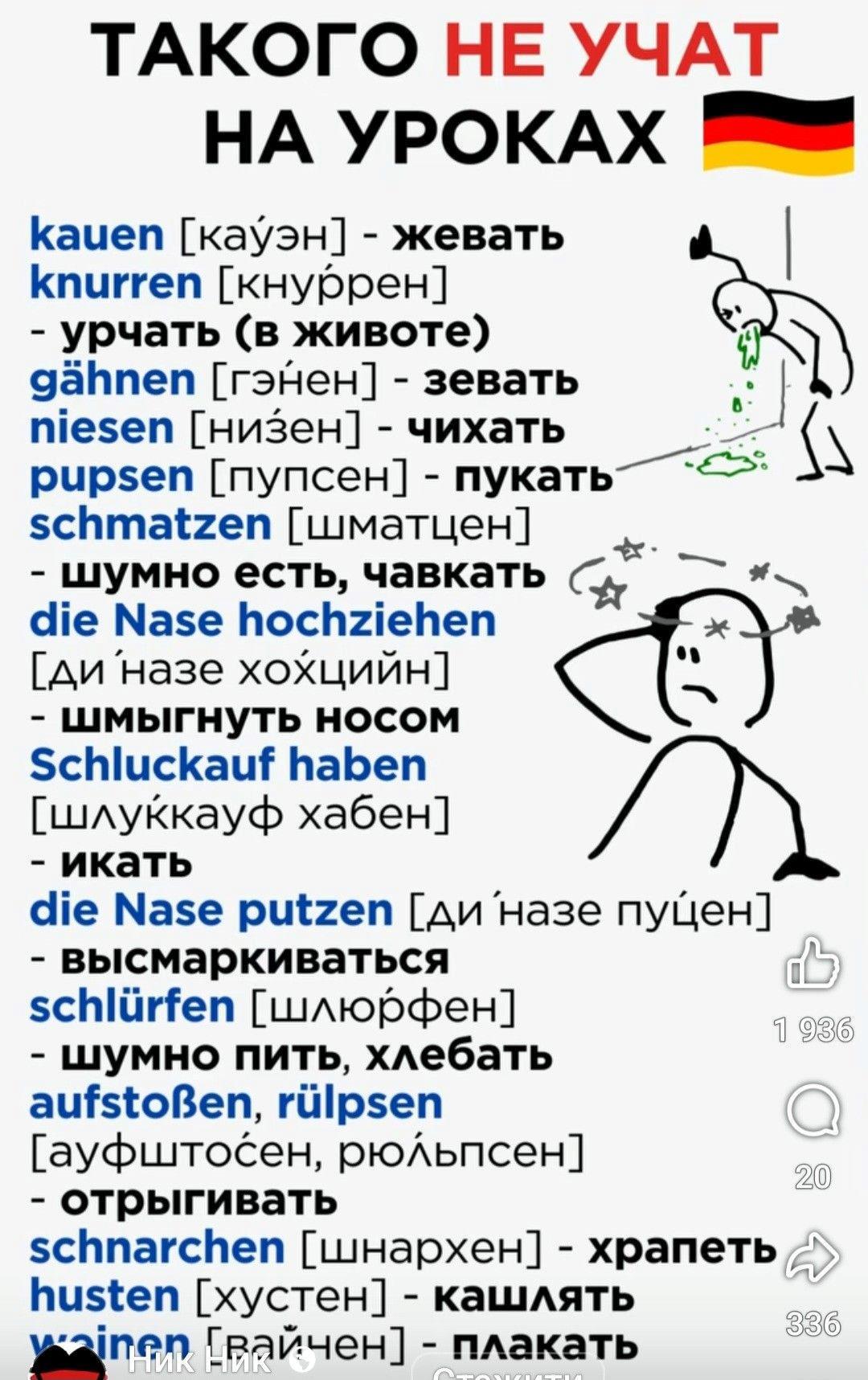Like this video with the thumbs-up icon
This screenshot has height=1380, width=868.
pos(813,966)
